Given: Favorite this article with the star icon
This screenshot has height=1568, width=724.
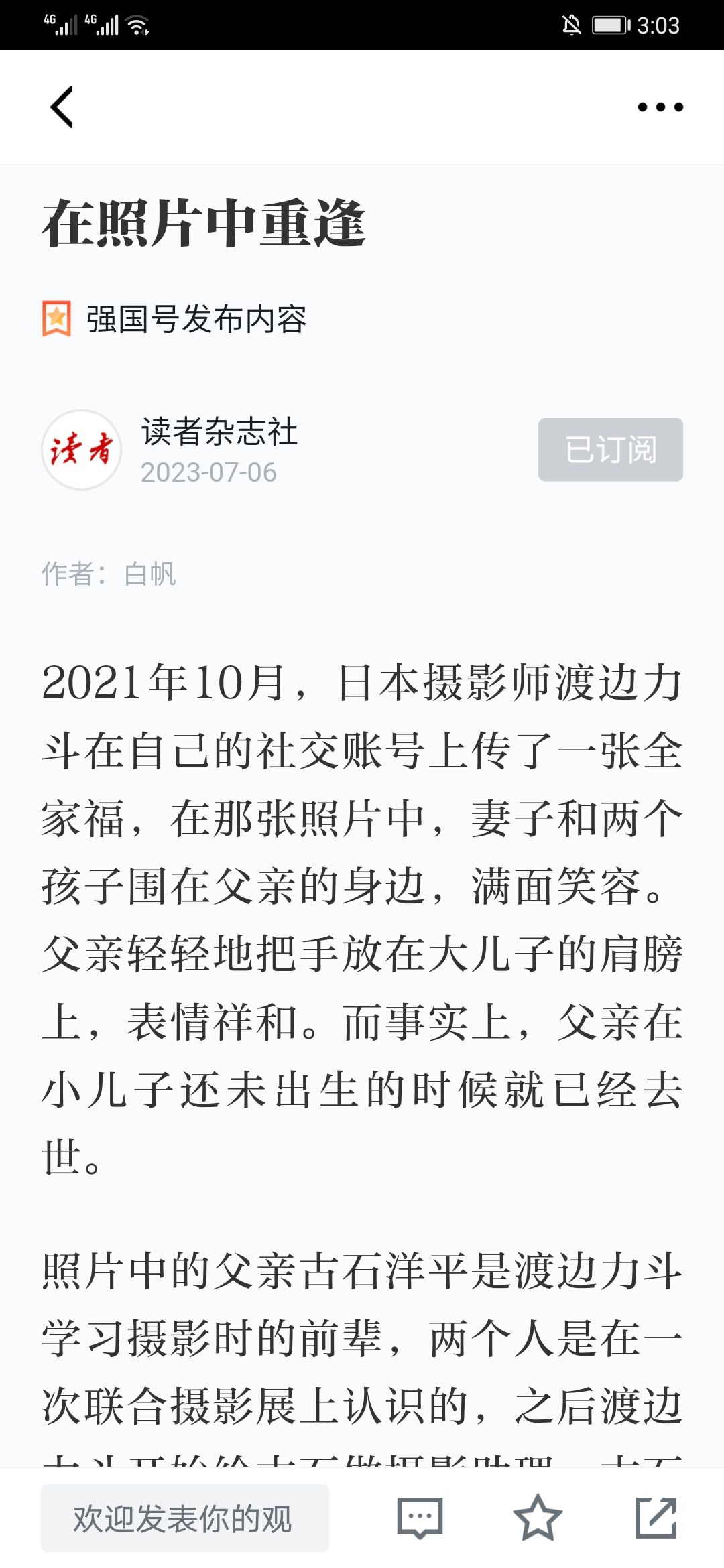Looking at the screenshot, I should (x=538, y=1517).
